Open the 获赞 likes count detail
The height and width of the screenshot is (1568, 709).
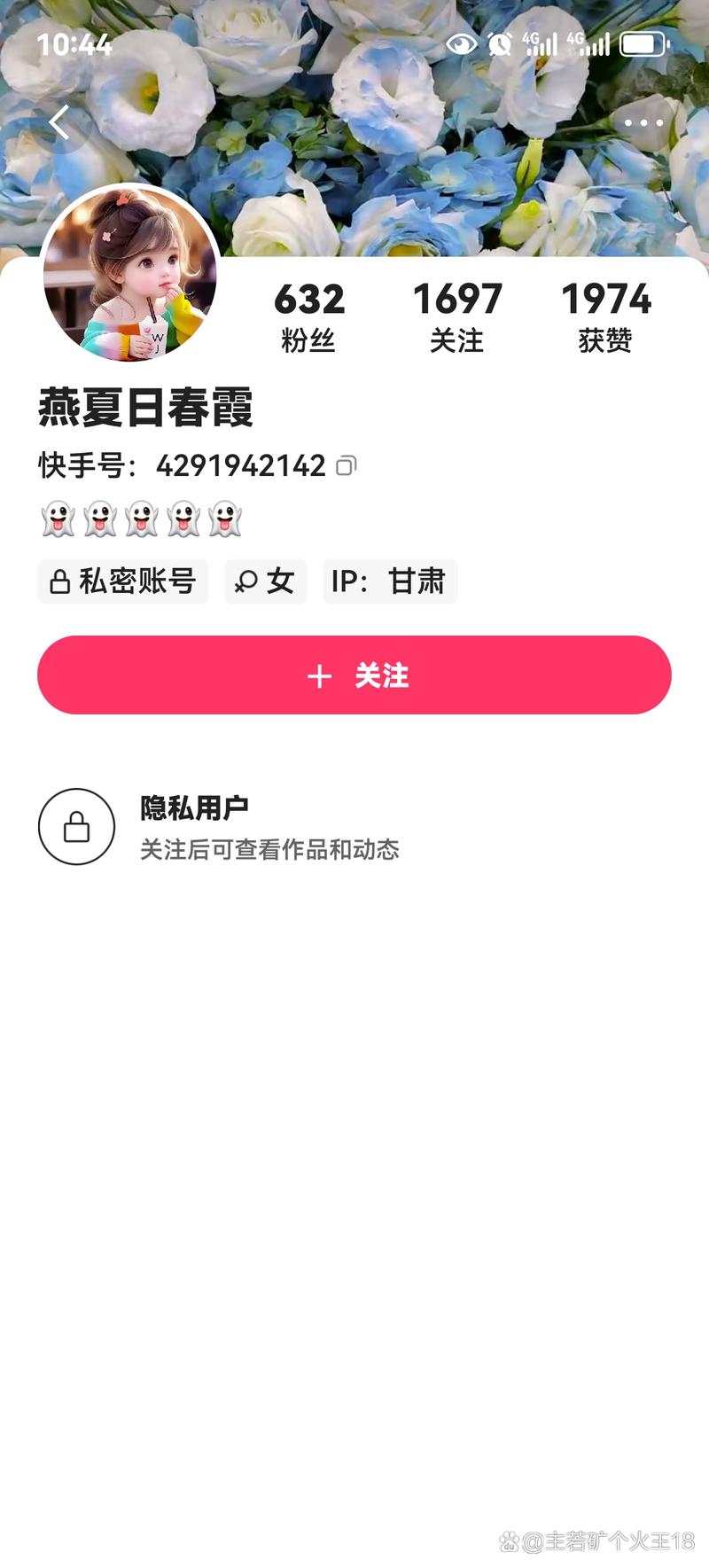(608, 316)
